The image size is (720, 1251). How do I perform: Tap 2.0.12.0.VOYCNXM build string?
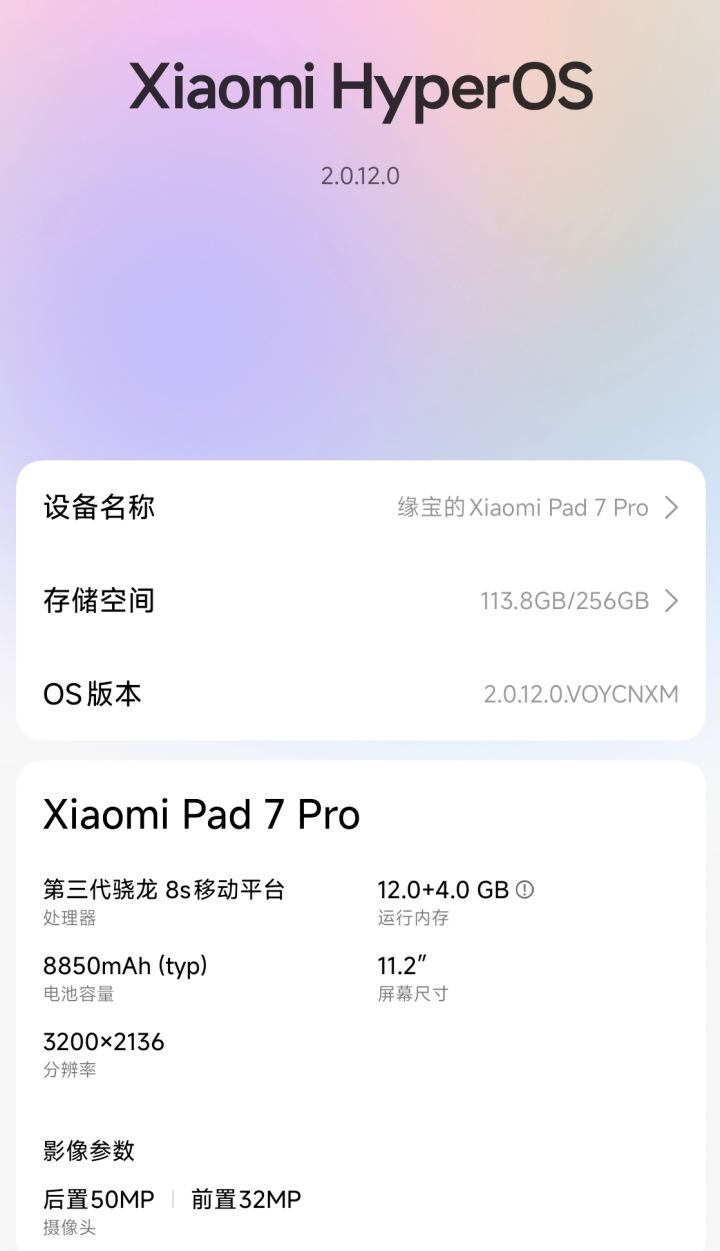pos(583,693)
